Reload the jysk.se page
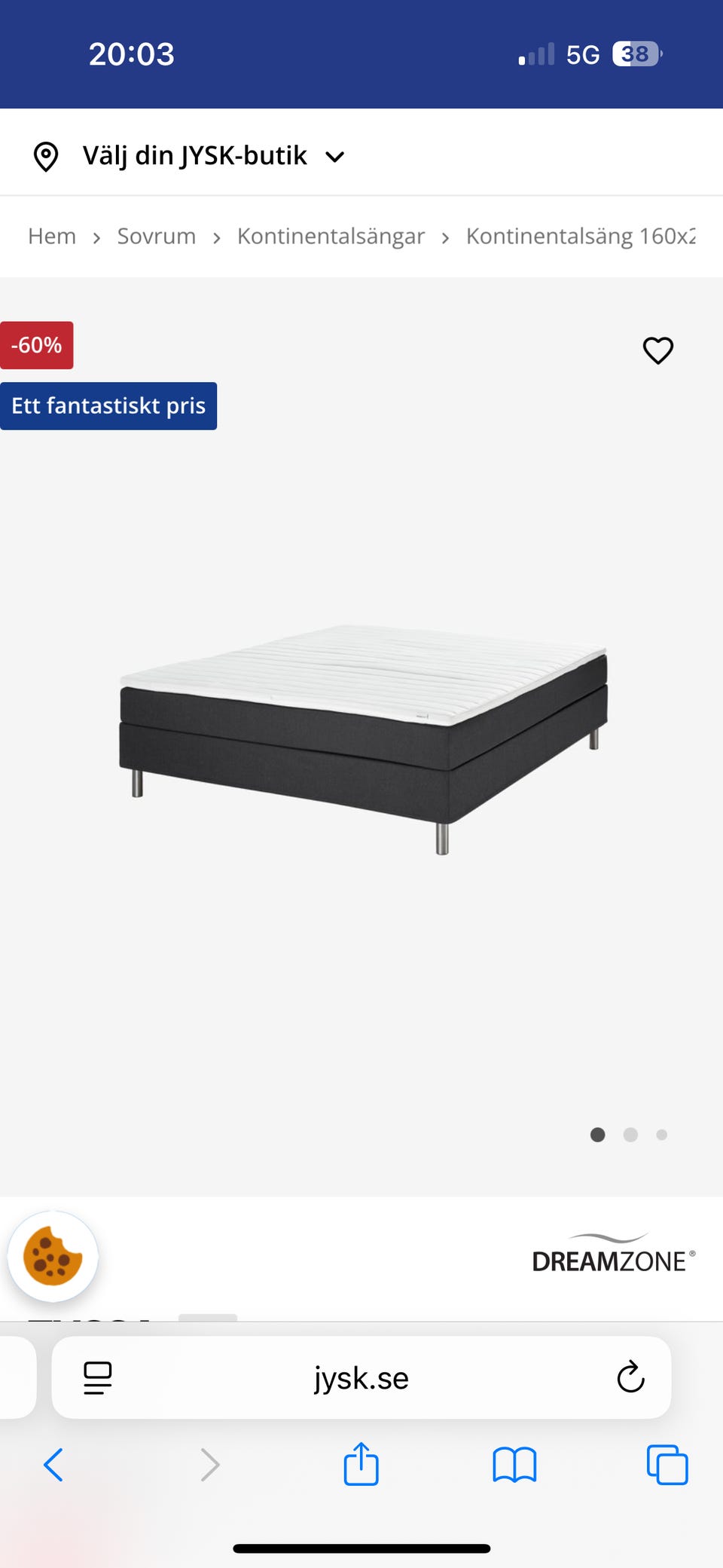723x1568 pixels. coord(630,1378)
